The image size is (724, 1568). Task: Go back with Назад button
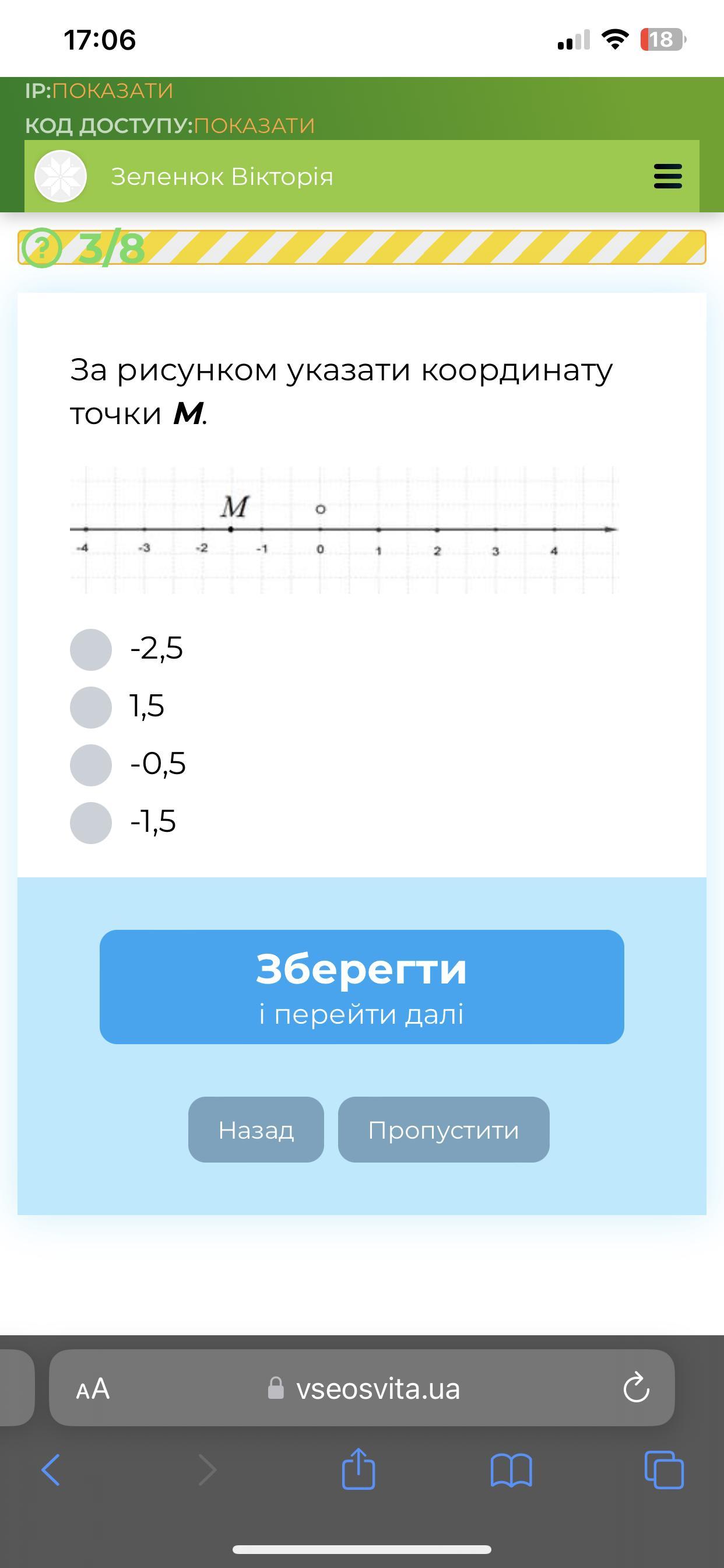256,1130
